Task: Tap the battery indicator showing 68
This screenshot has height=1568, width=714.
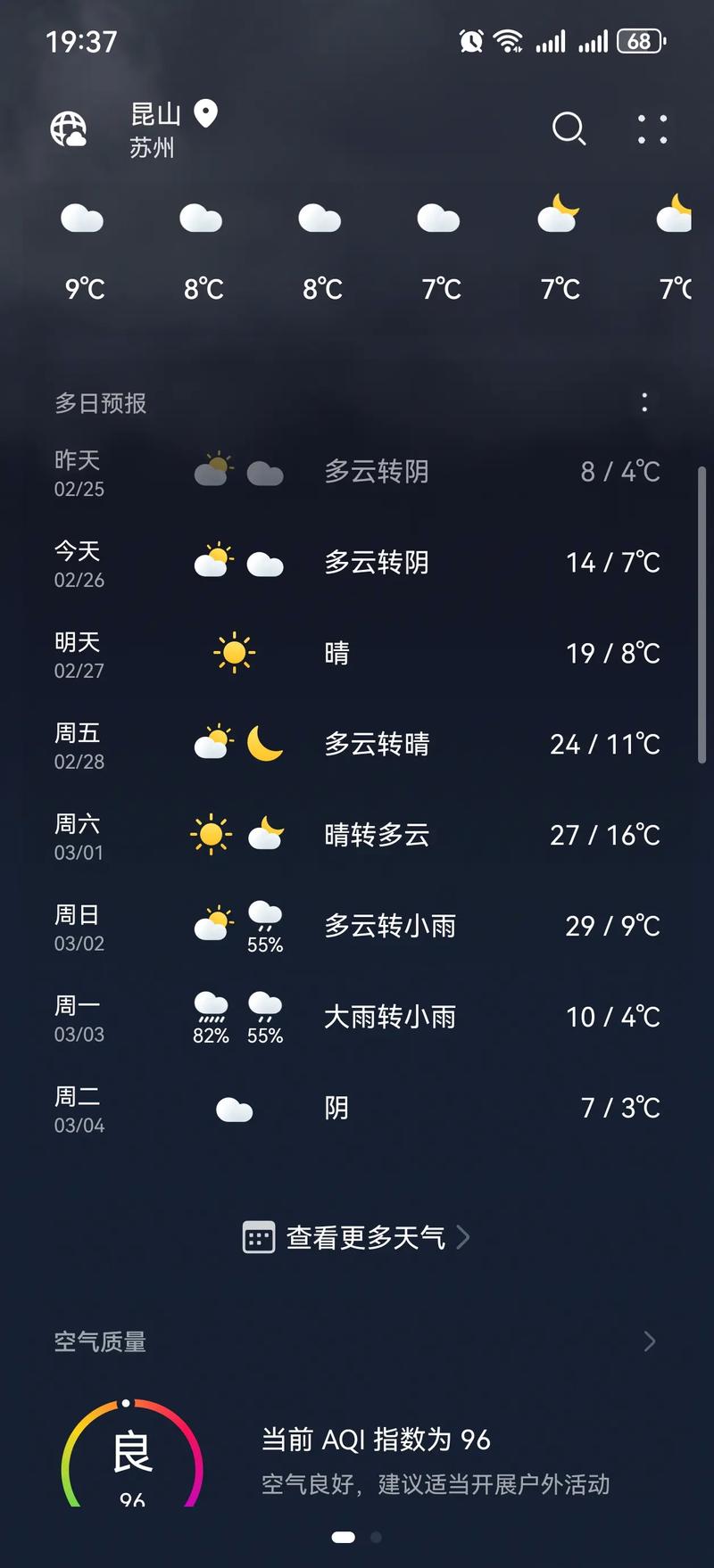Action: (x=639, y=40)
